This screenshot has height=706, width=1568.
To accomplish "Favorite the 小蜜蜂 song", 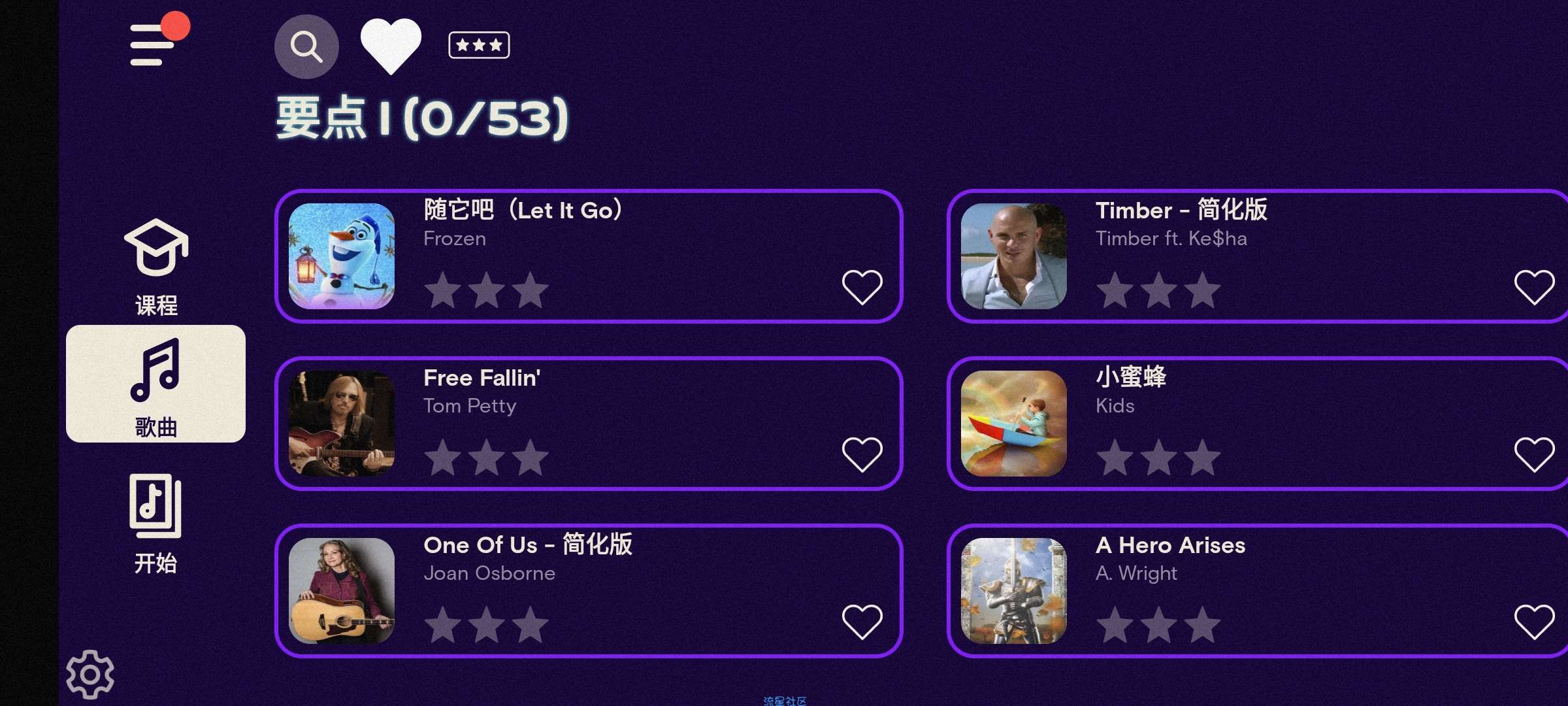I will (1533, 454).
